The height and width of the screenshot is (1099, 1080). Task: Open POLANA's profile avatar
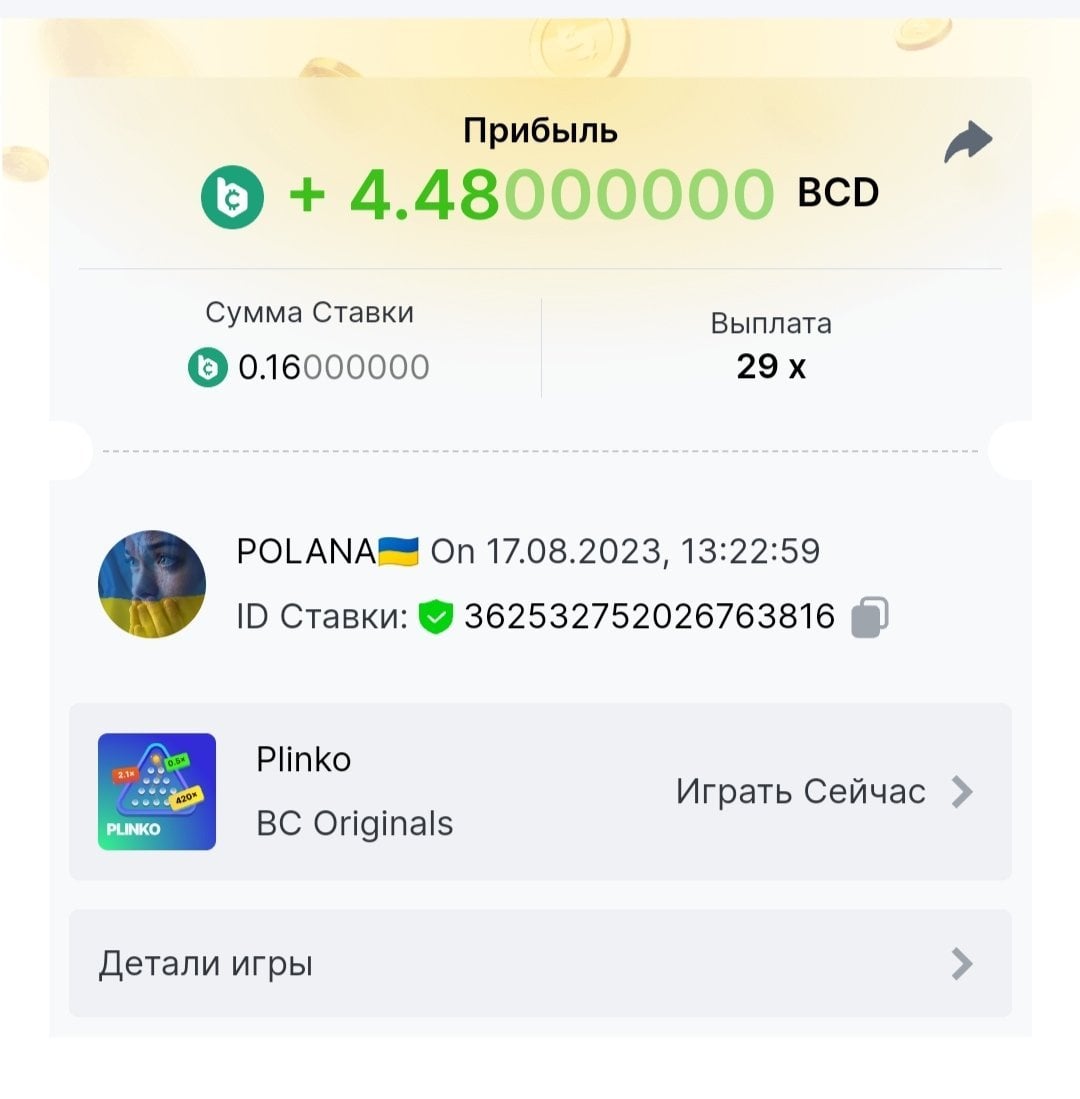pyautogui.click(x=152, y=584)
